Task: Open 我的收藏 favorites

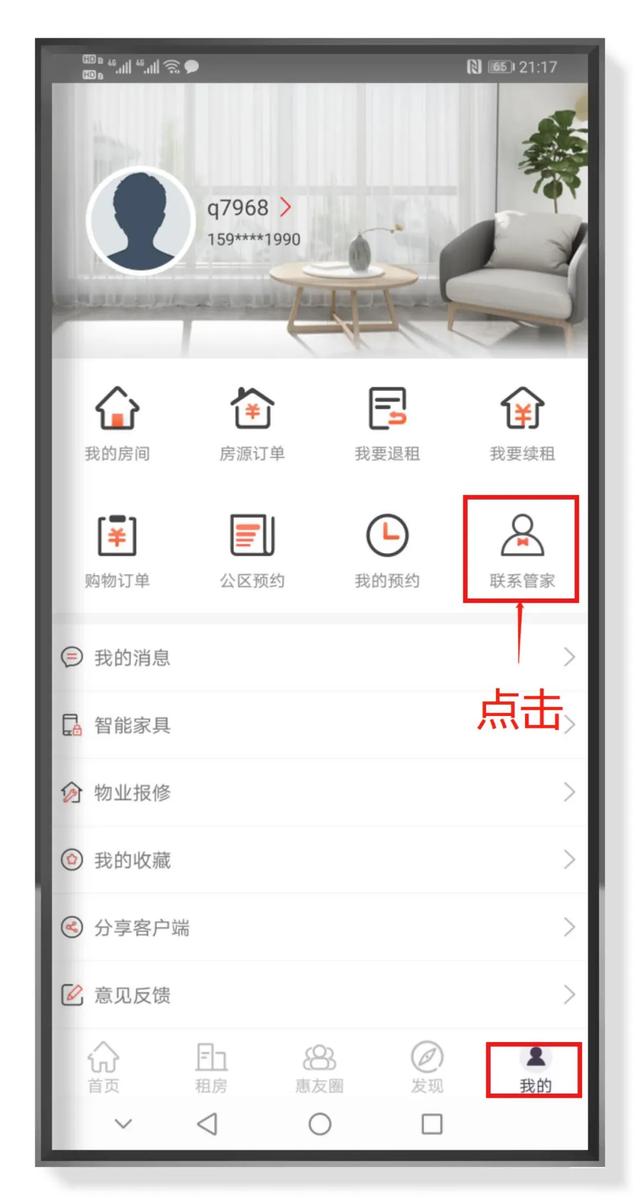Action: 320,860
